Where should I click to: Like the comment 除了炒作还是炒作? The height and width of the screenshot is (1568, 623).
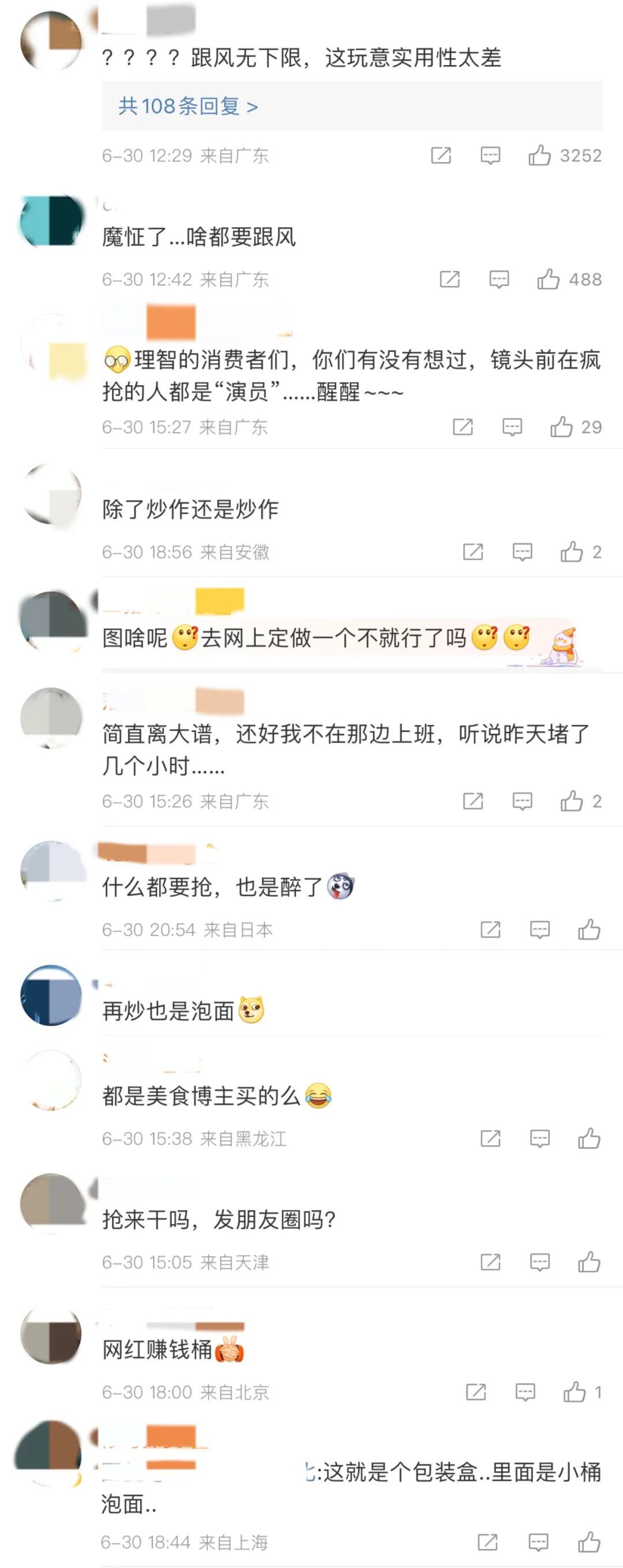pos(572,552)
